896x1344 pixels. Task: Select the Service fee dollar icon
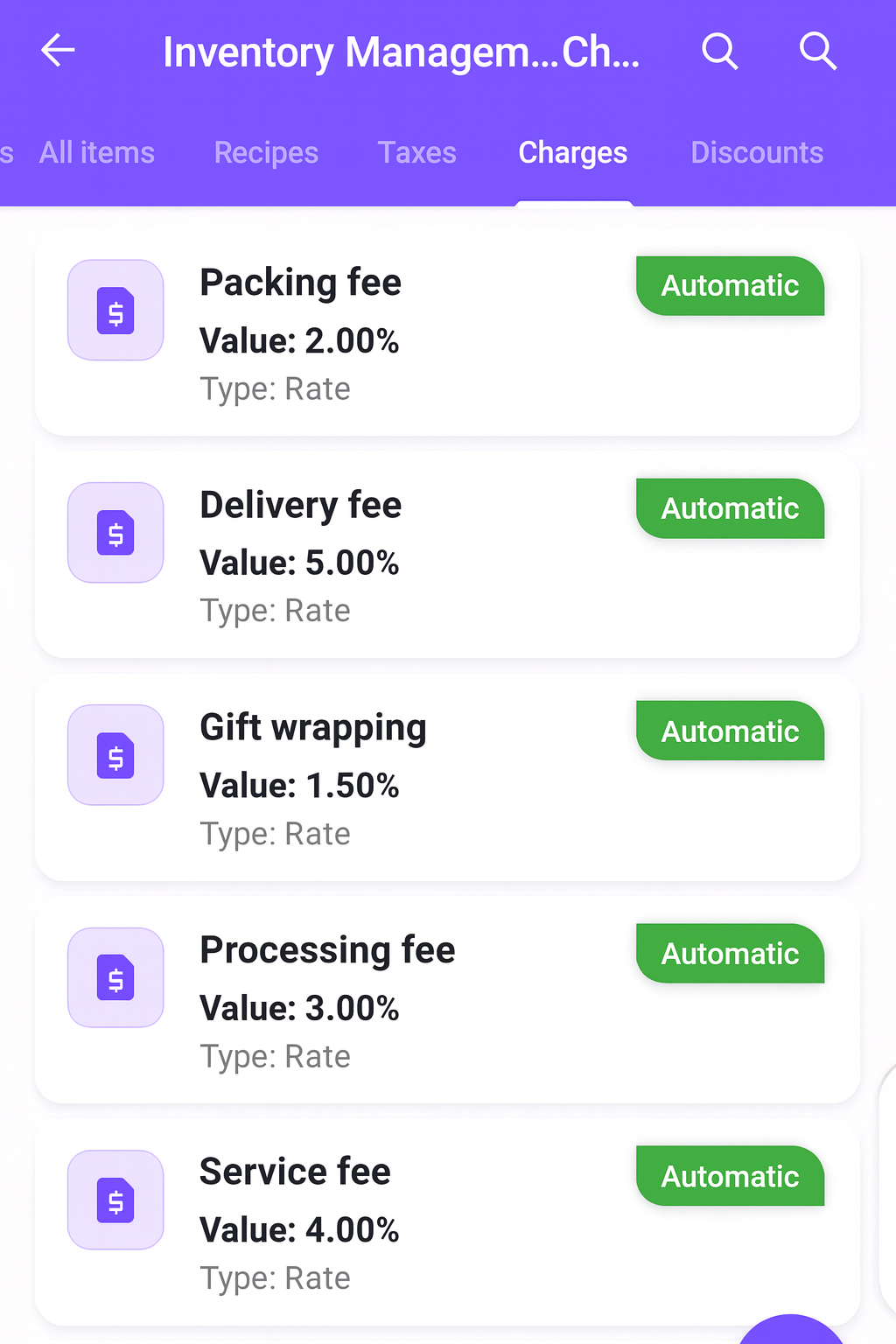pos(115,1200)
